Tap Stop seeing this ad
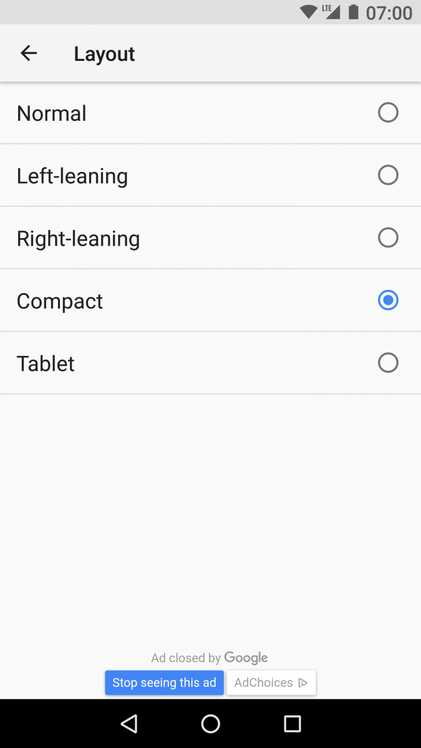Viewport: 421px width, 748px height. (164, 683)
